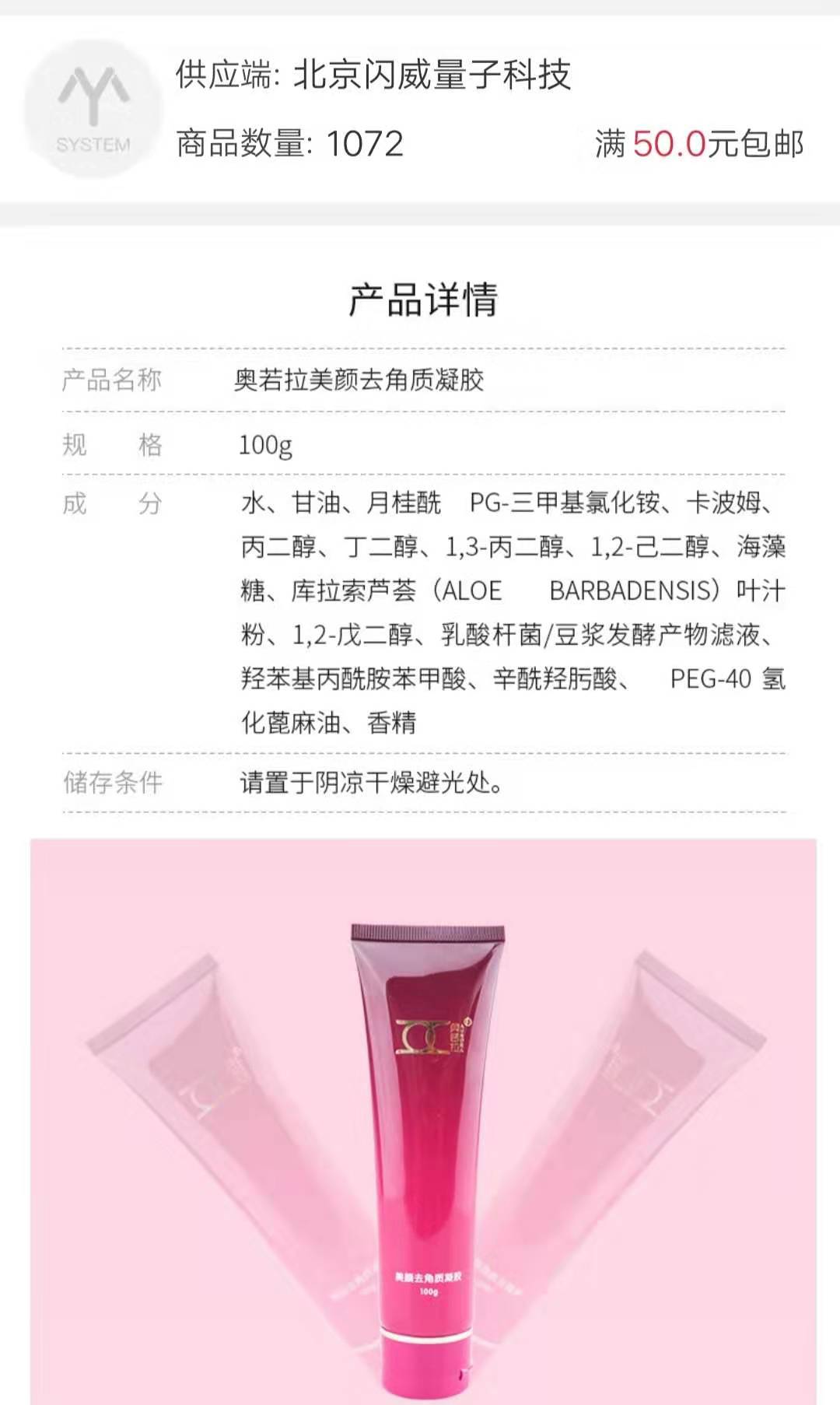
Task: Open supplier 北京闪威量子科技 store card
Action: point(420,109)
